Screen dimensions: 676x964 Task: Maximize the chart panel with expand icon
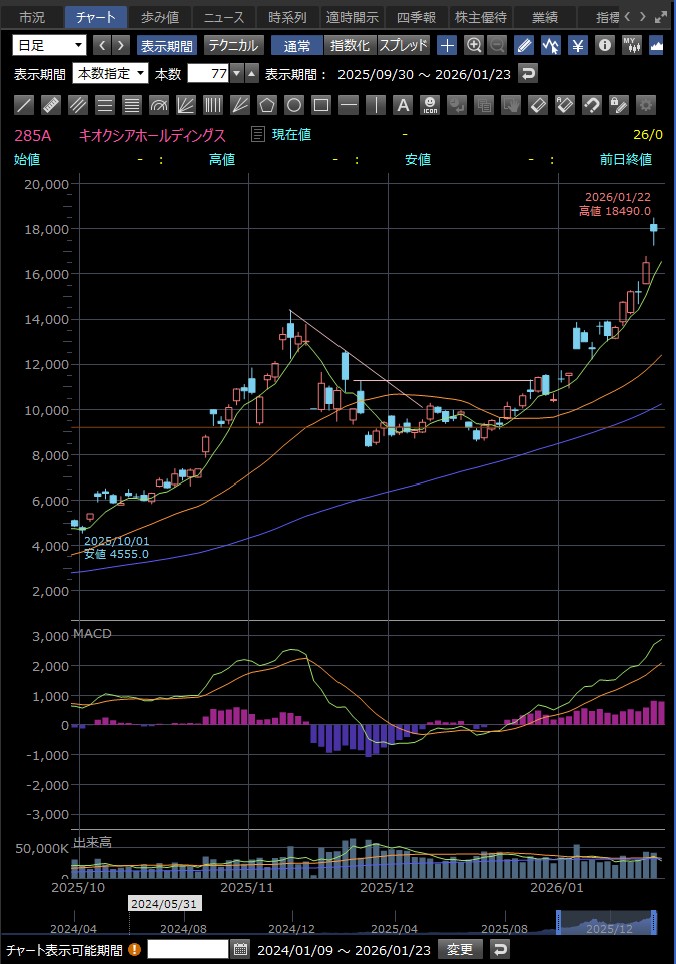pos(659,17)
